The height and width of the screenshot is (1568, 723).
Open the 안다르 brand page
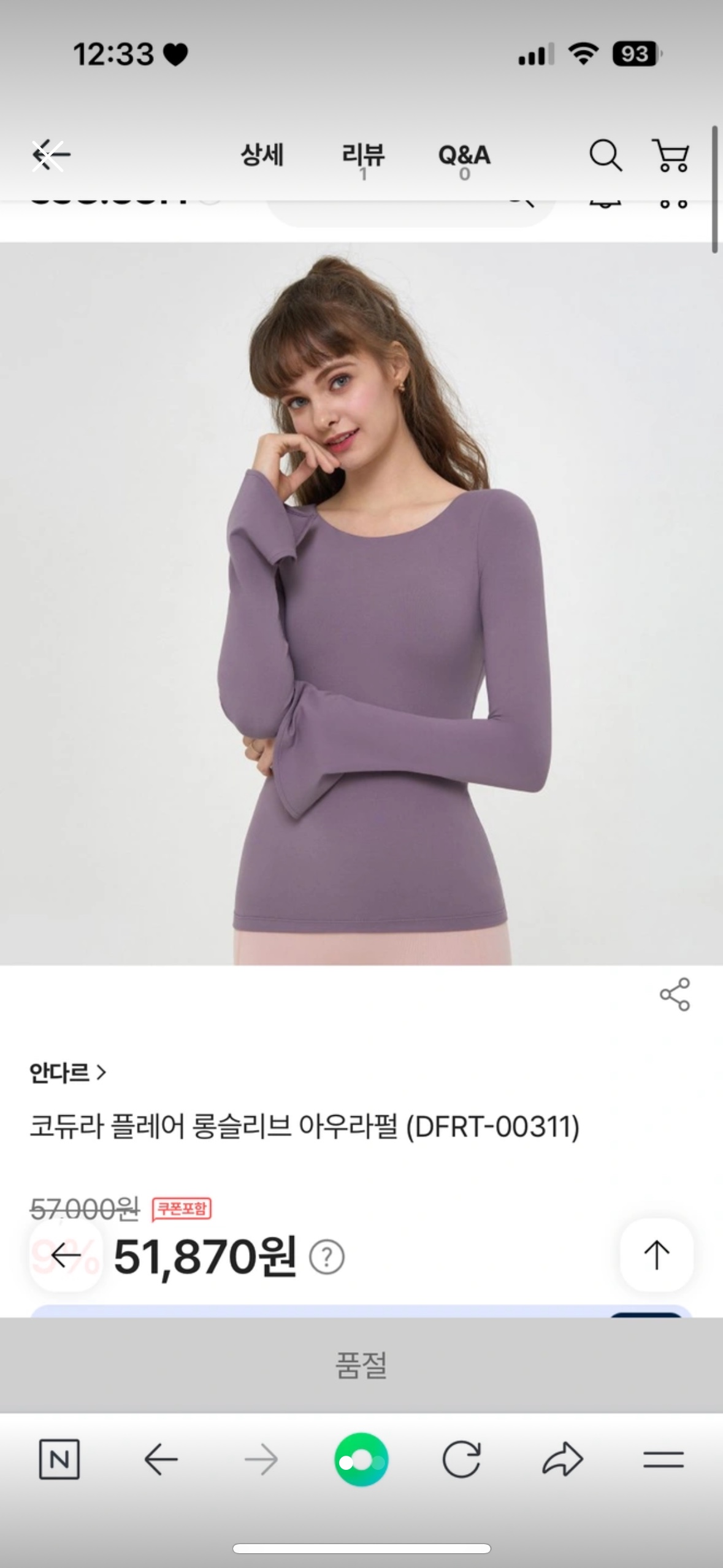tap(67, 1073)
